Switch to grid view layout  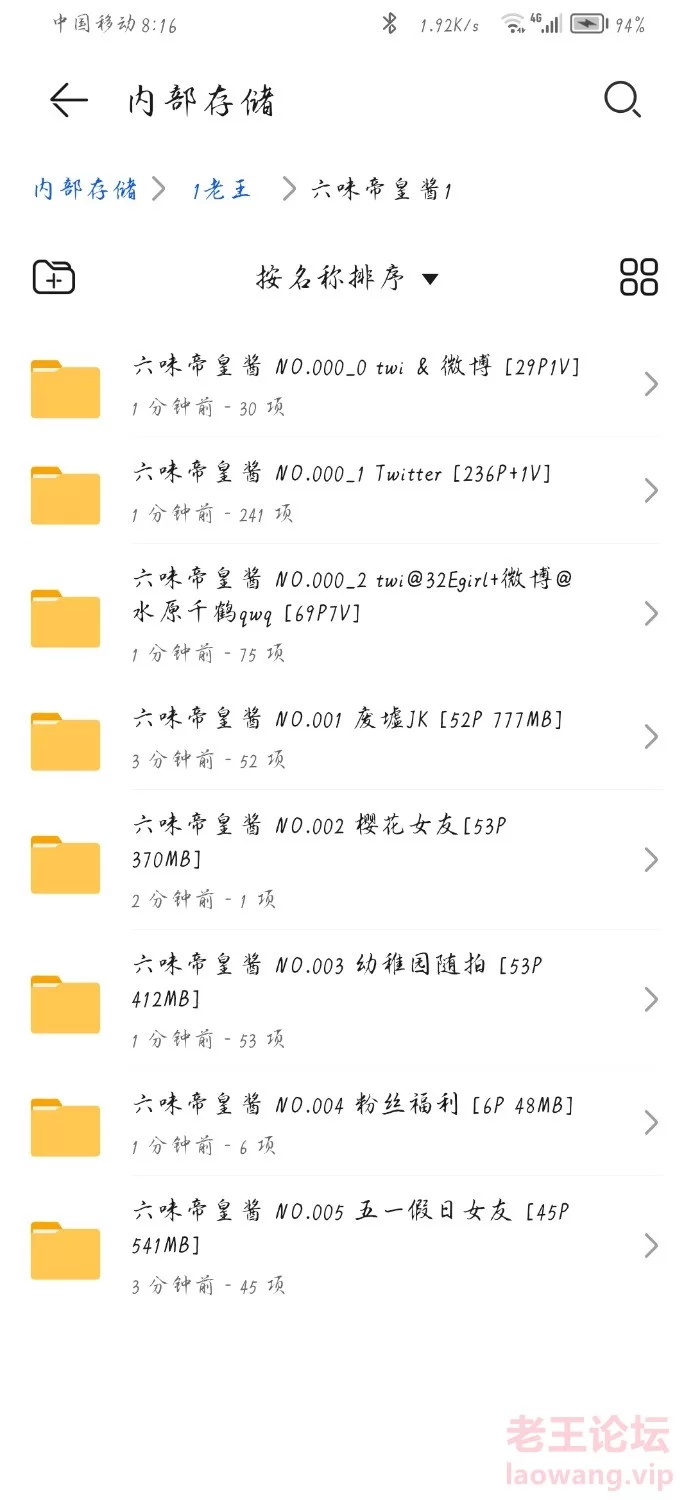639,277
